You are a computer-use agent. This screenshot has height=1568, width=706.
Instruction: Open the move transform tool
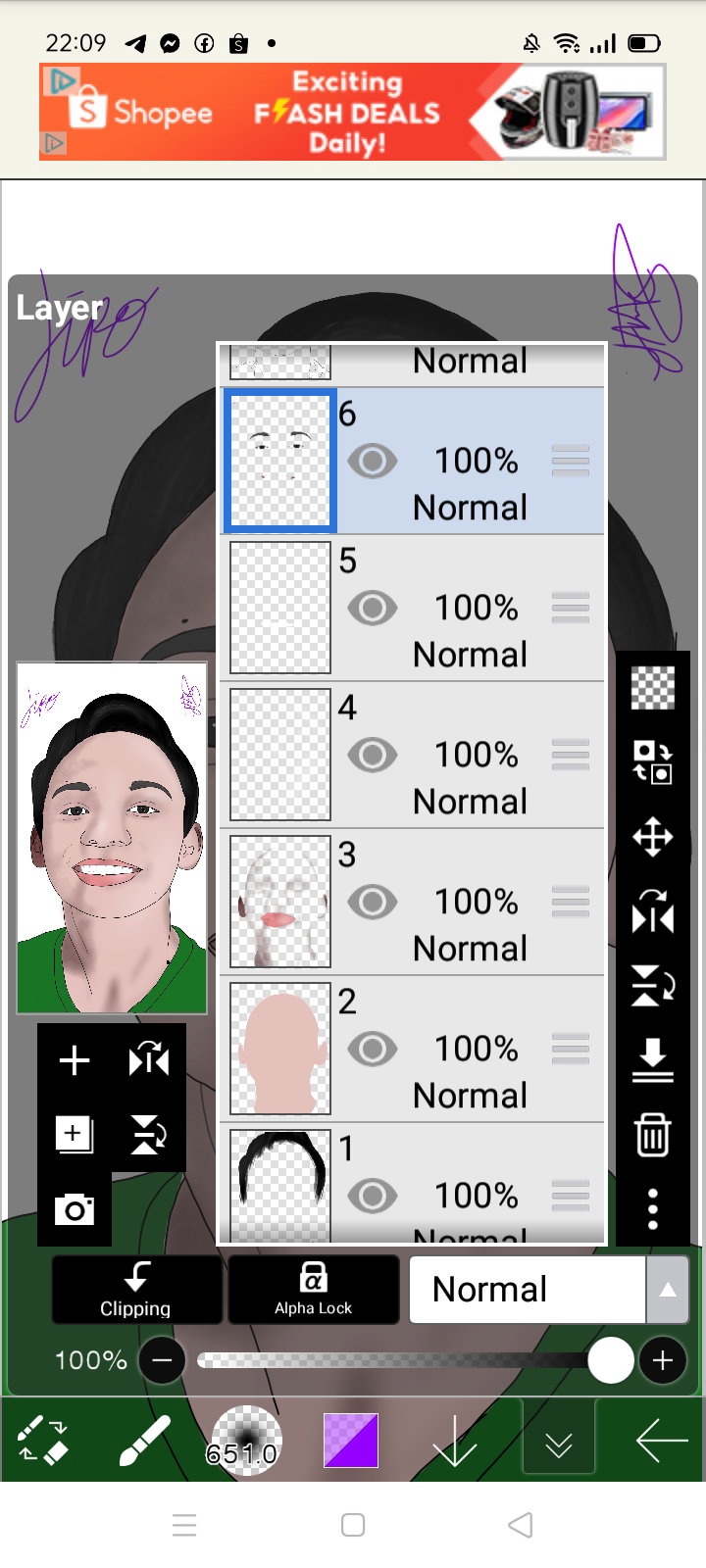pos(653,838)
